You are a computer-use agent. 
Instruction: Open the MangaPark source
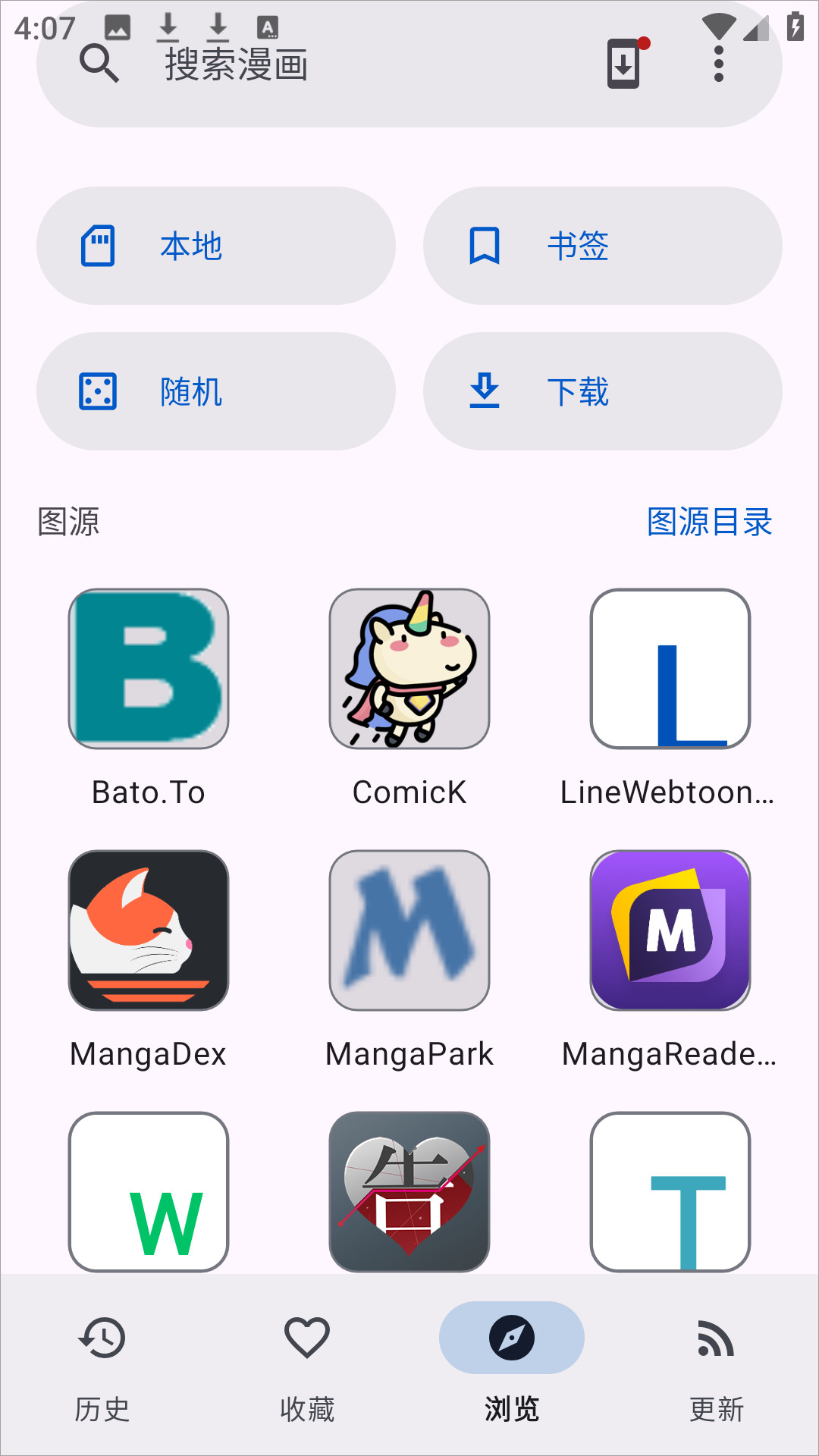pyautogui.click(x=409, y=930)
